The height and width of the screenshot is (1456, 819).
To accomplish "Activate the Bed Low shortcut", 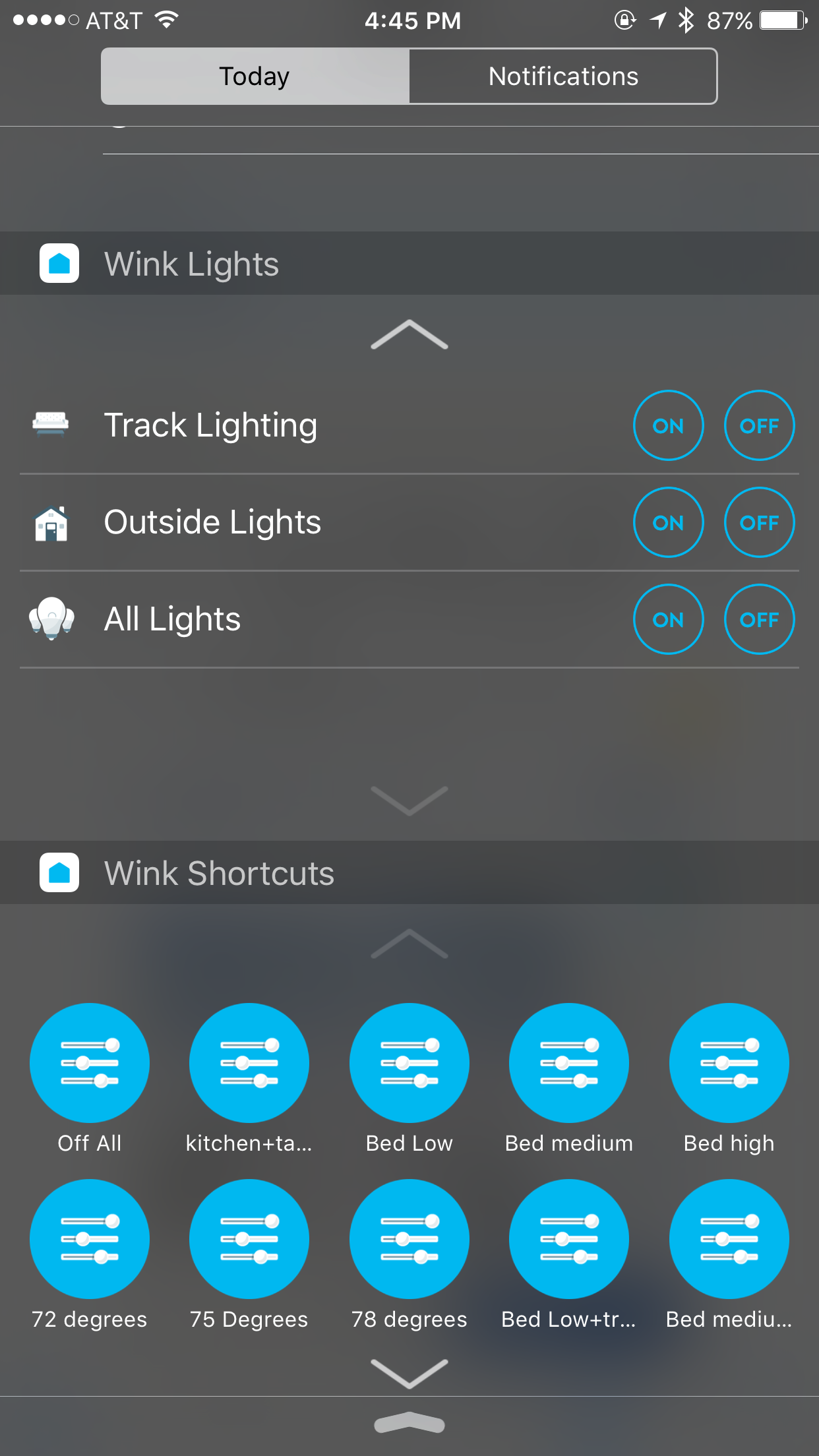I will pyautogui.click(x=409, y=1062).
